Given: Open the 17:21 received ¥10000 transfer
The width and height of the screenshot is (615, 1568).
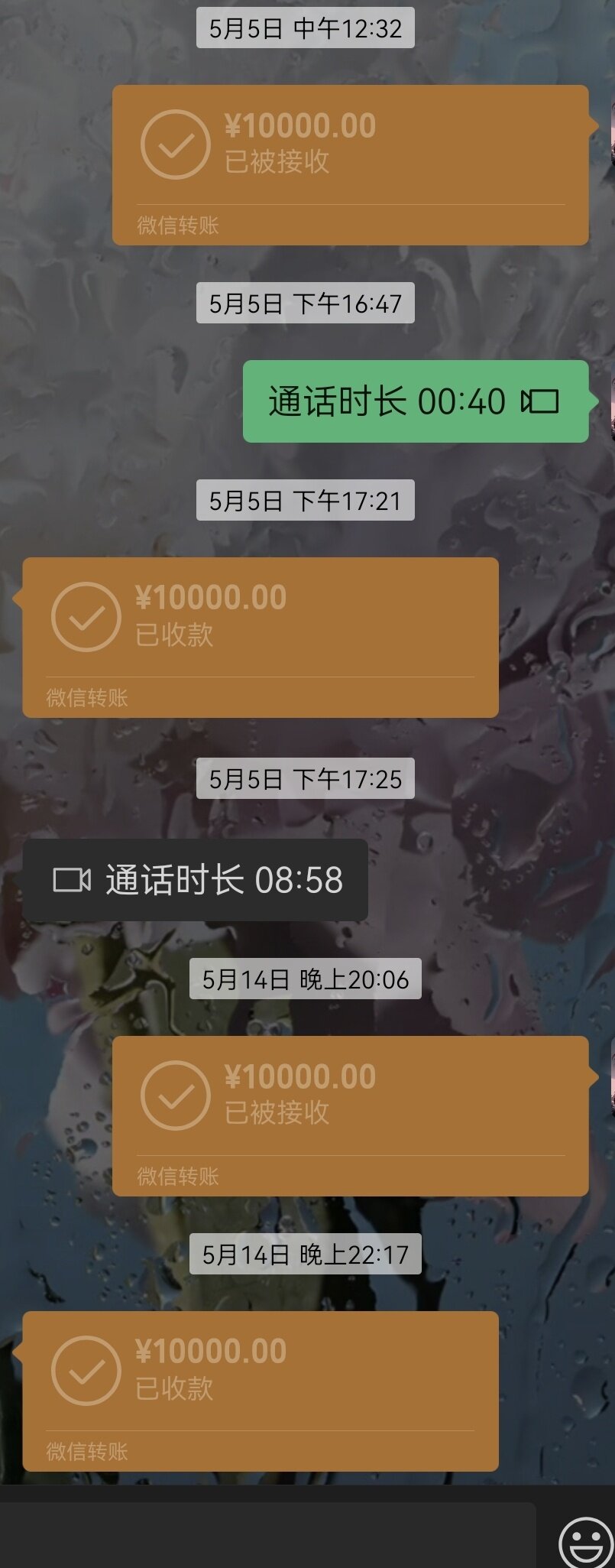Looking at the screenshot, I should pos(260,637).
